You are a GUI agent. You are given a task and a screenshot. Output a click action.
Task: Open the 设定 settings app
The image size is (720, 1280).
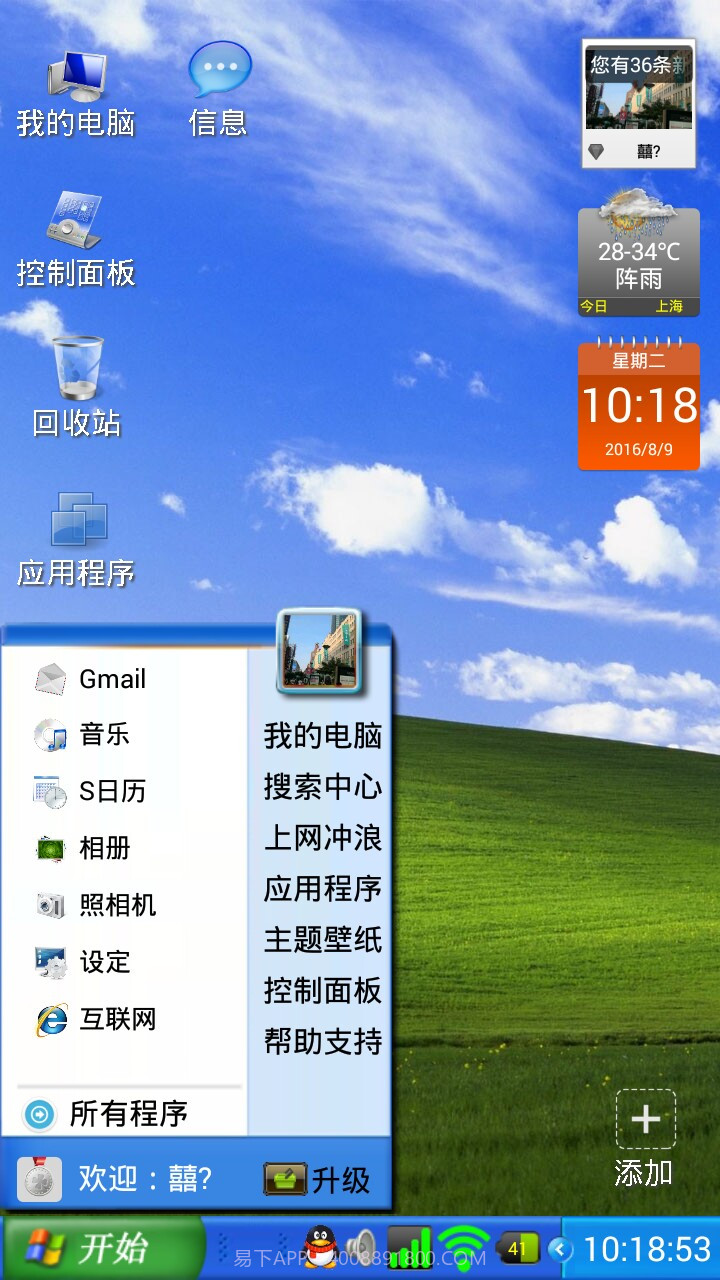tap(105, 962)
